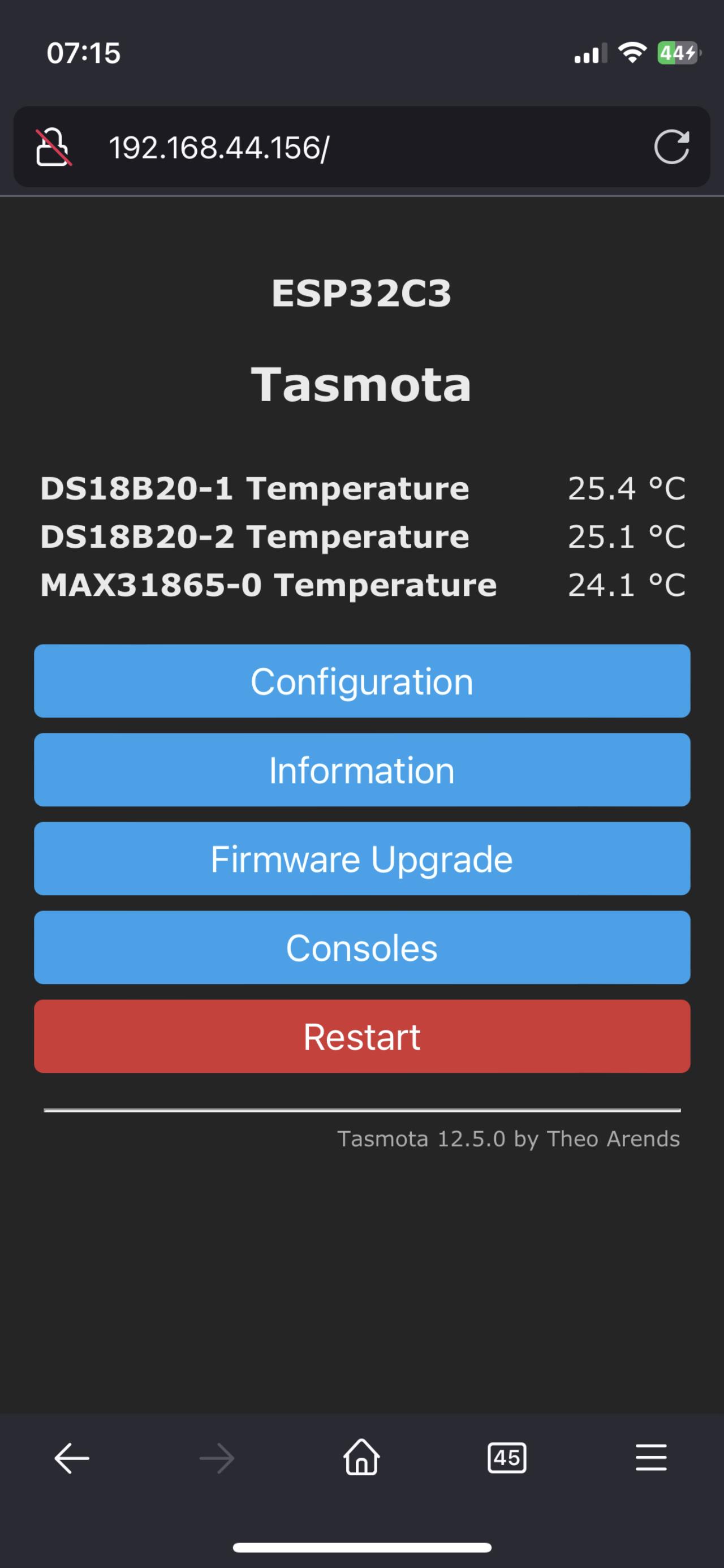Select Firmware Upgrade
724x1568 pixels.
coord(362,859)
